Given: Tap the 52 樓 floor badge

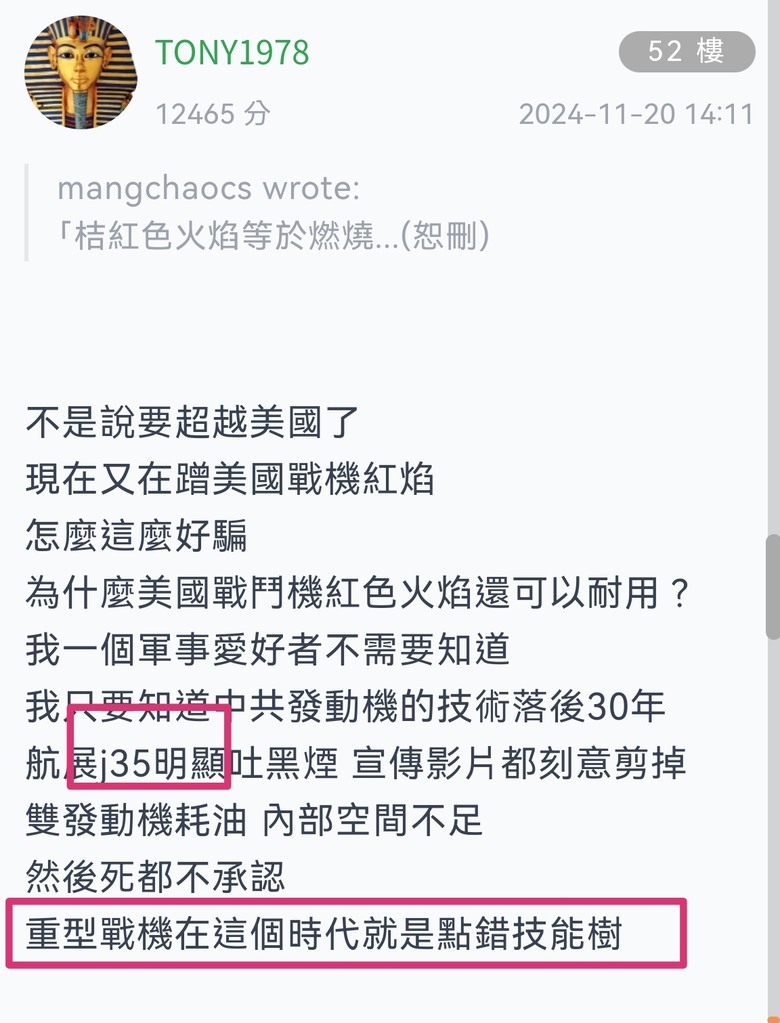Looking at the screenshot, I should pyautogui.click(x=685, y=51).
